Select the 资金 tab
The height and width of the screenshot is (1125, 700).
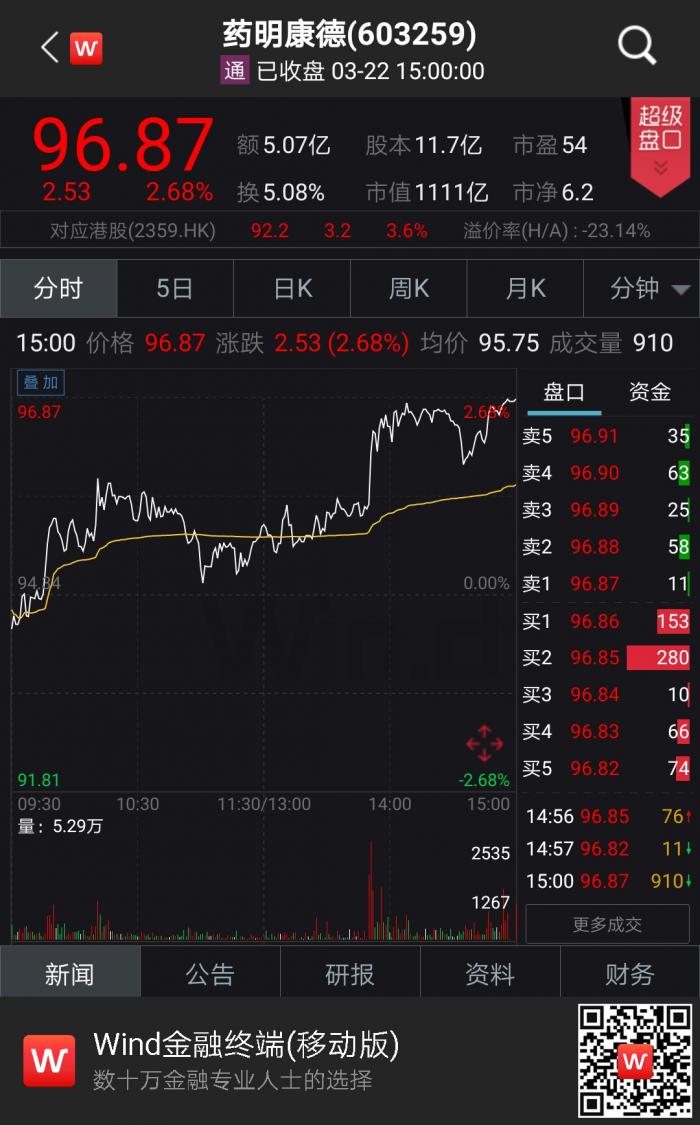[649, 392]
